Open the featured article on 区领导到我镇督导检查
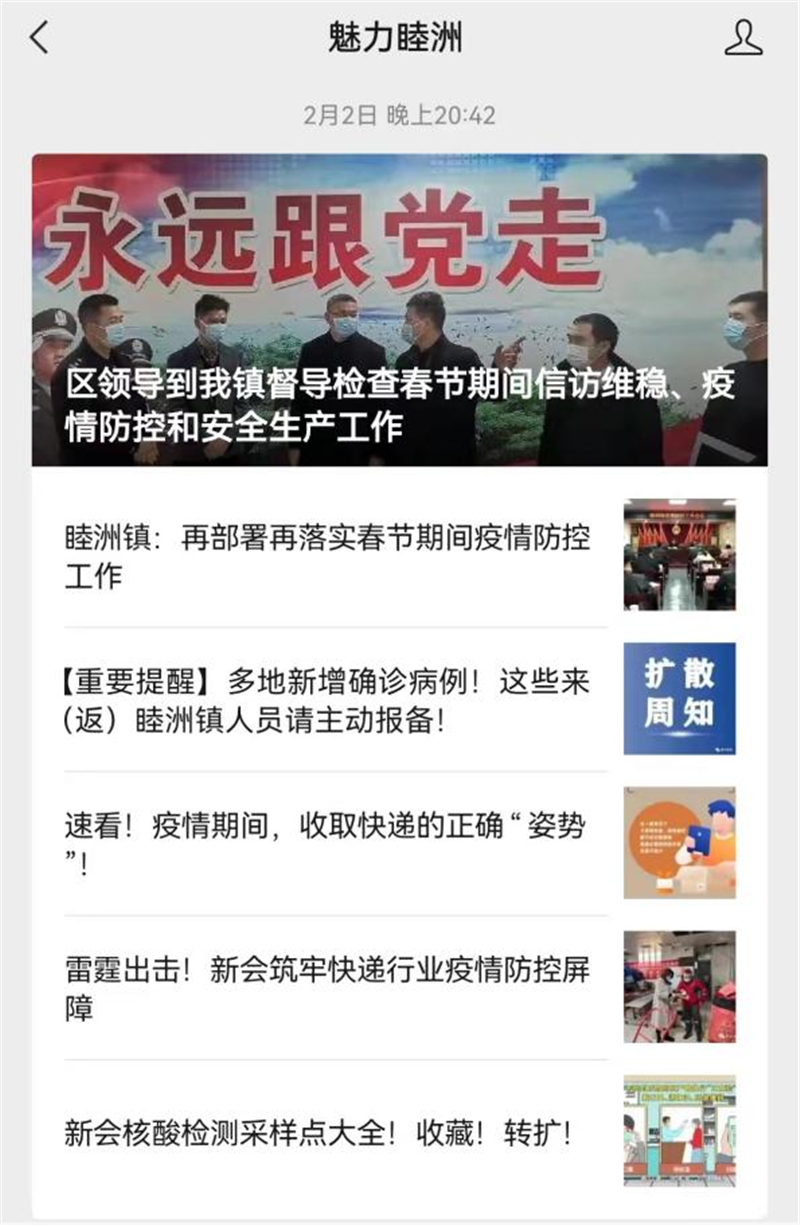This screenshot has width=800, height=1226. 400,310
